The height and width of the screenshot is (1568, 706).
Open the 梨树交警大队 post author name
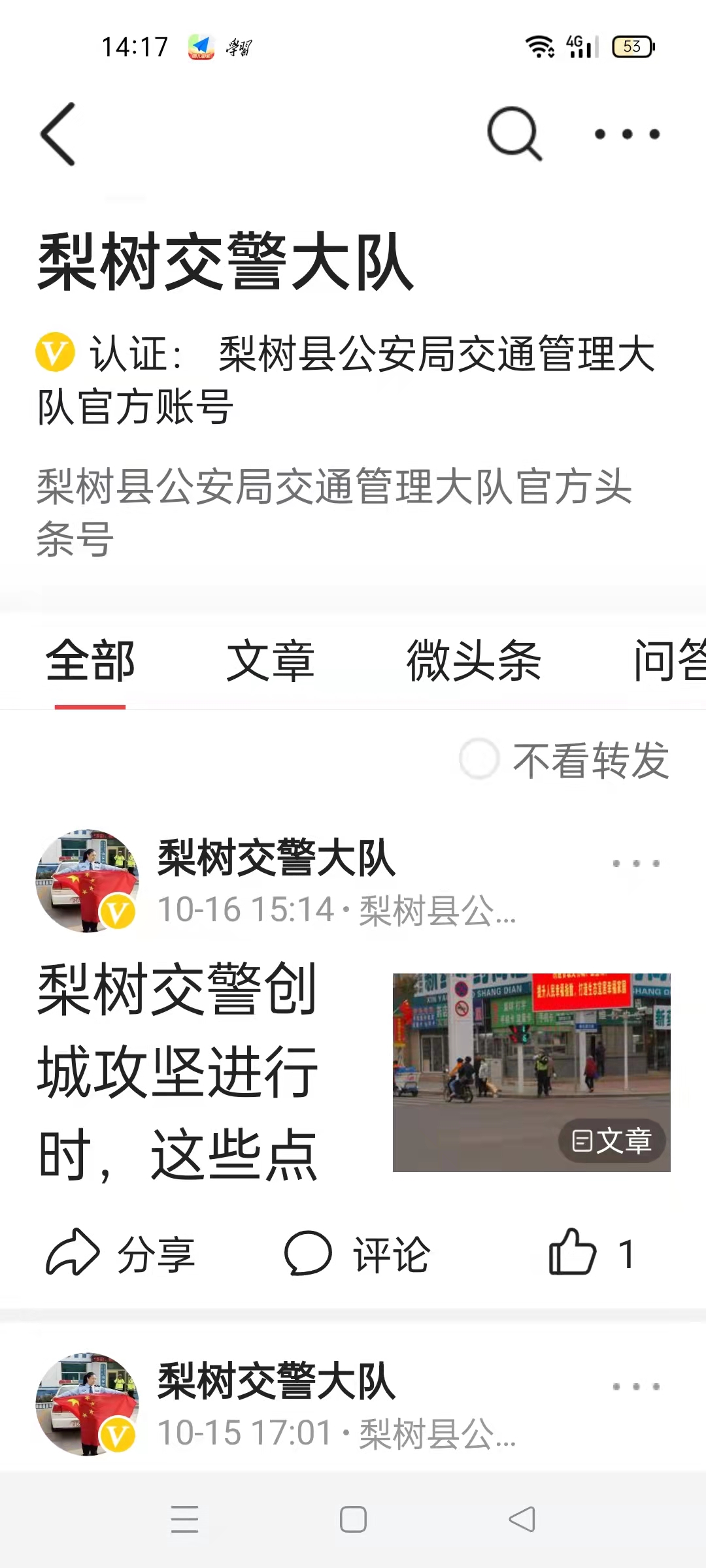[x=276, y=861]
